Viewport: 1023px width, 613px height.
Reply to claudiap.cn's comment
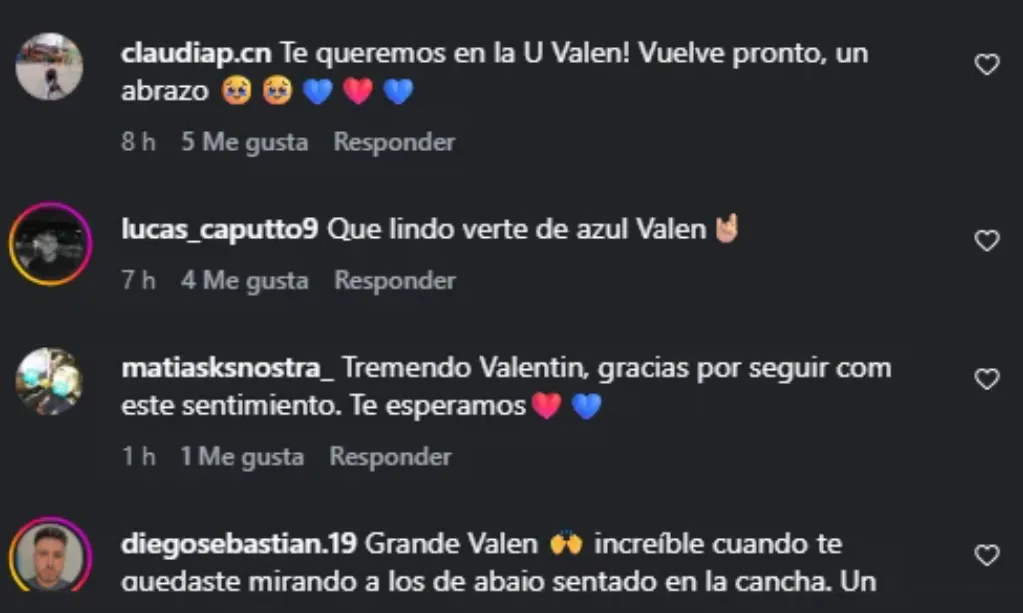394,142
